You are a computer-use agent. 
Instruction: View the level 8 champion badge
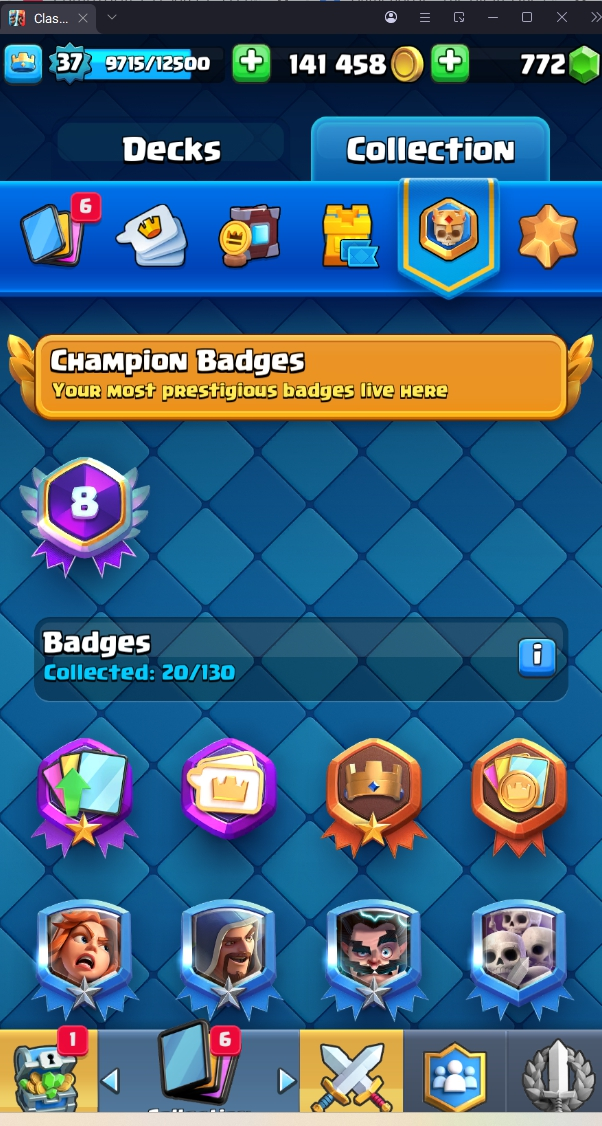tap(84, 512)
